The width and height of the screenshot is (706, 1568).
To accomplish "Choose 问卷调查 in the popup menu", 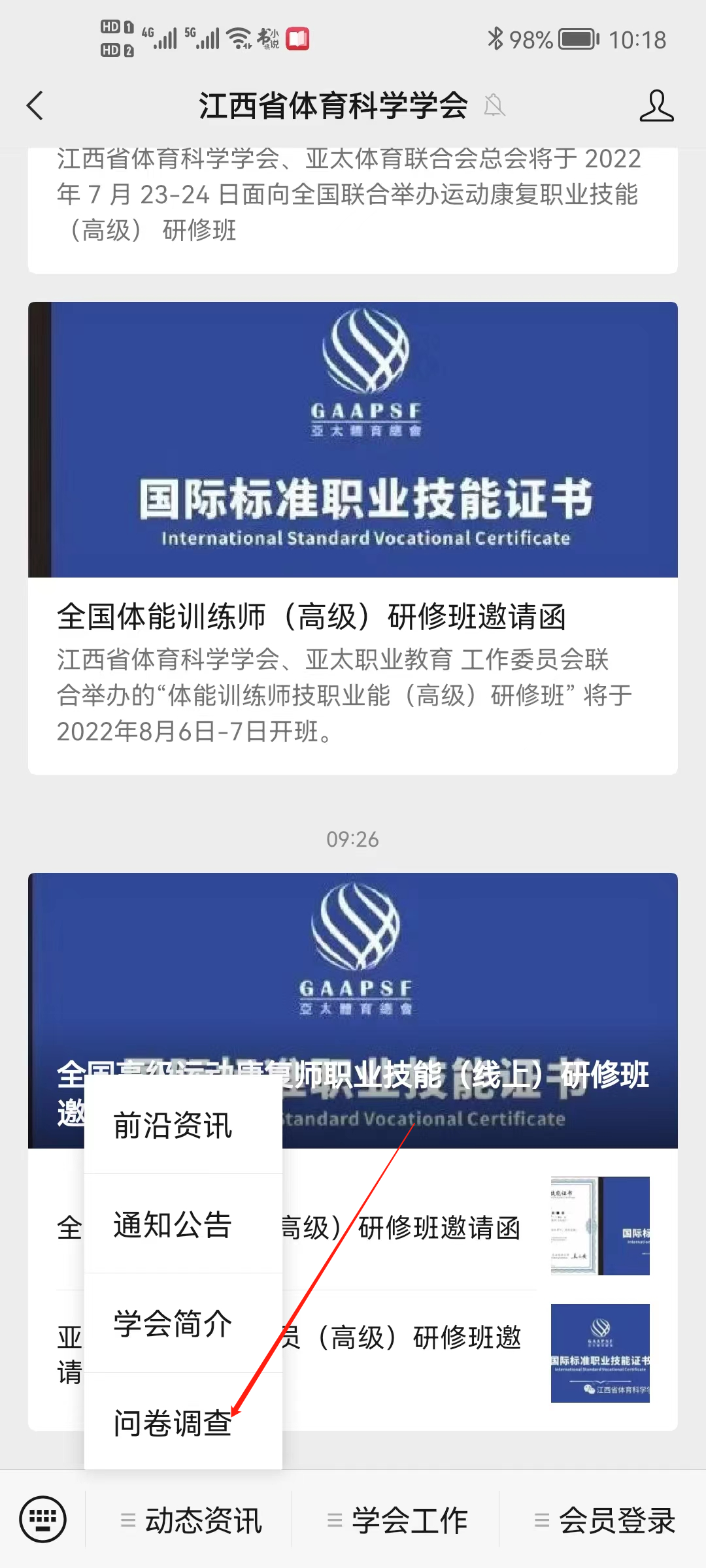I will point(173,1423).
